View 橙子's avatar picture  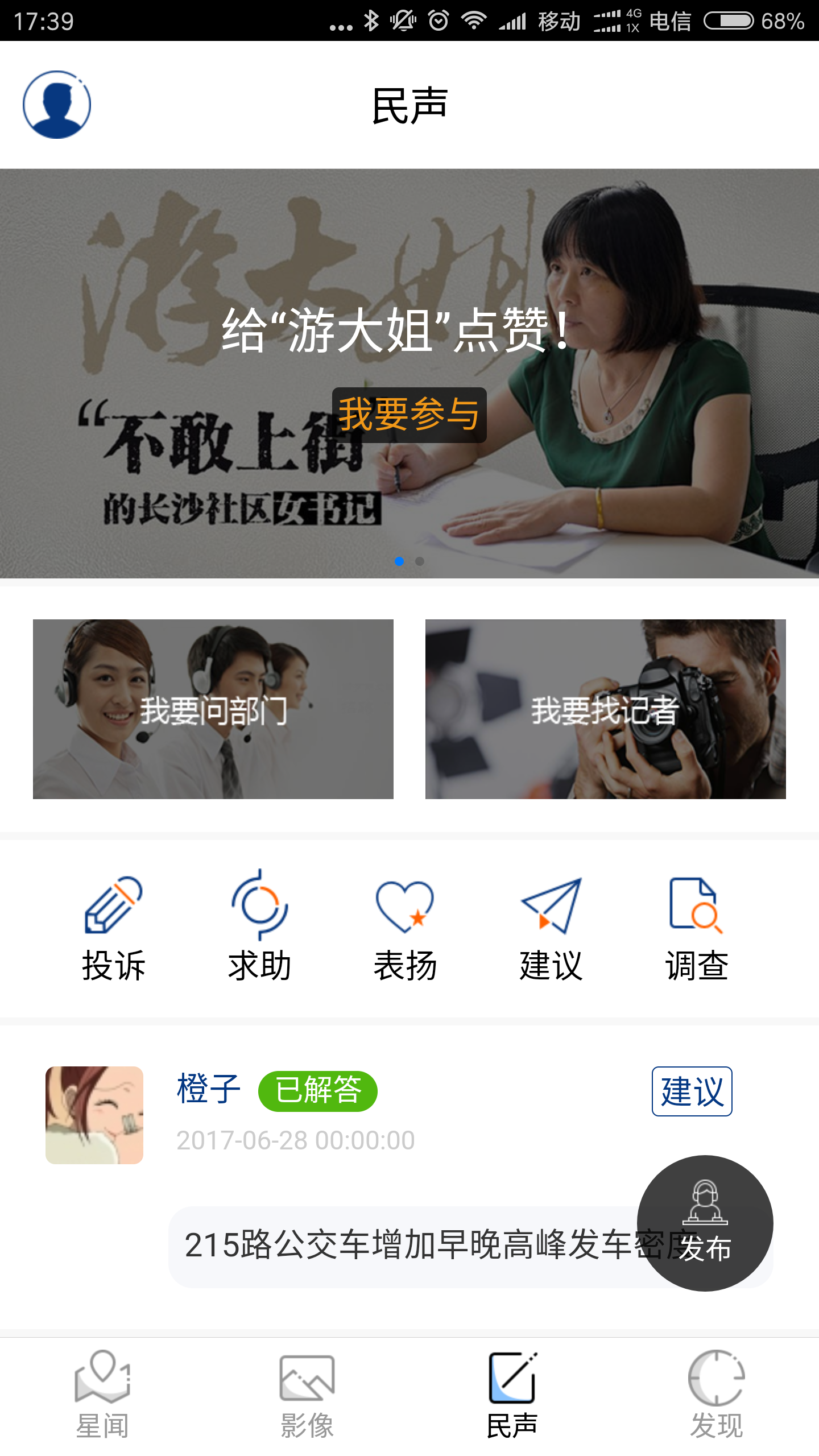pyautogui.click(x=94, y=1115)
